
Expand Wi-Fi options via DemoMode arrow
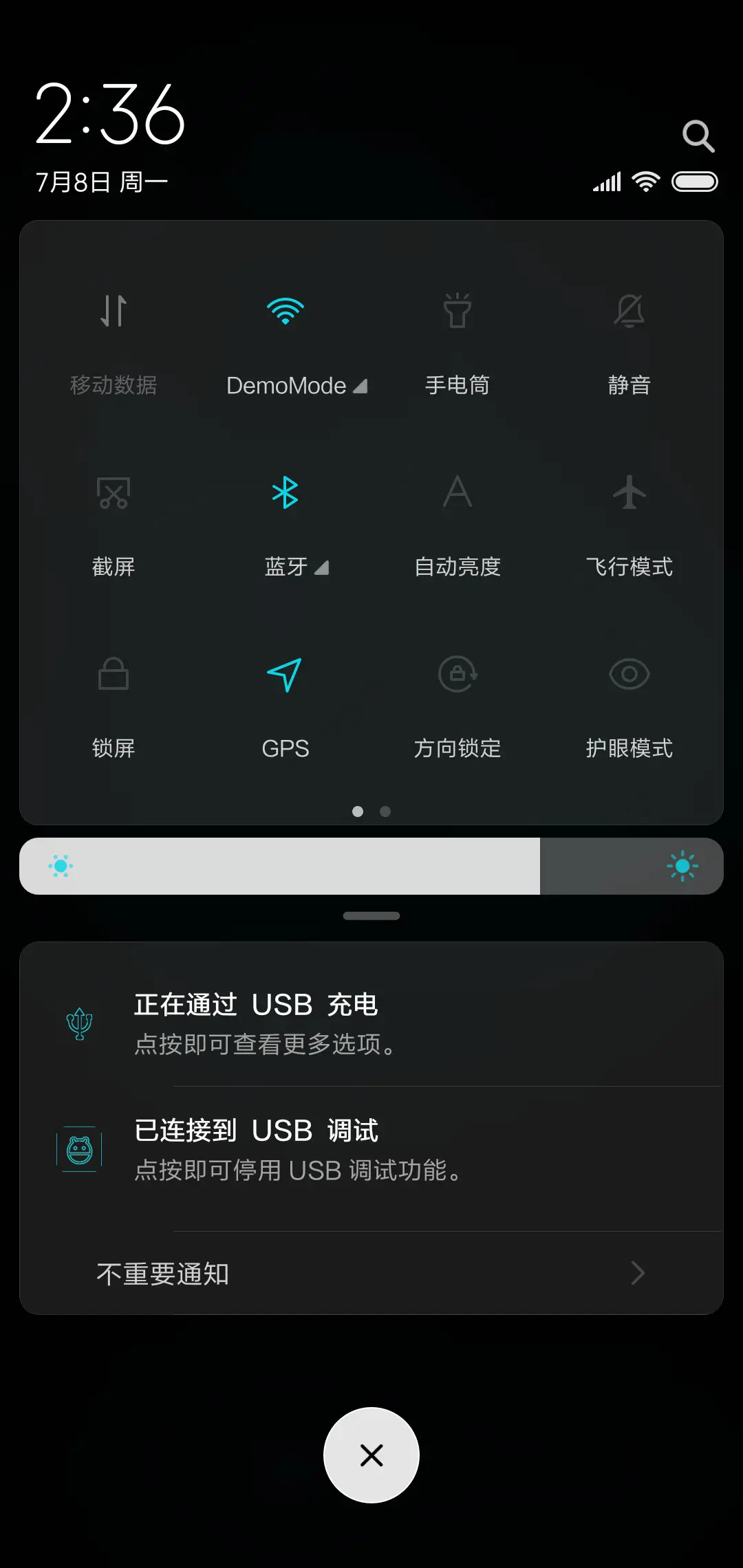(x=360, y=385)
